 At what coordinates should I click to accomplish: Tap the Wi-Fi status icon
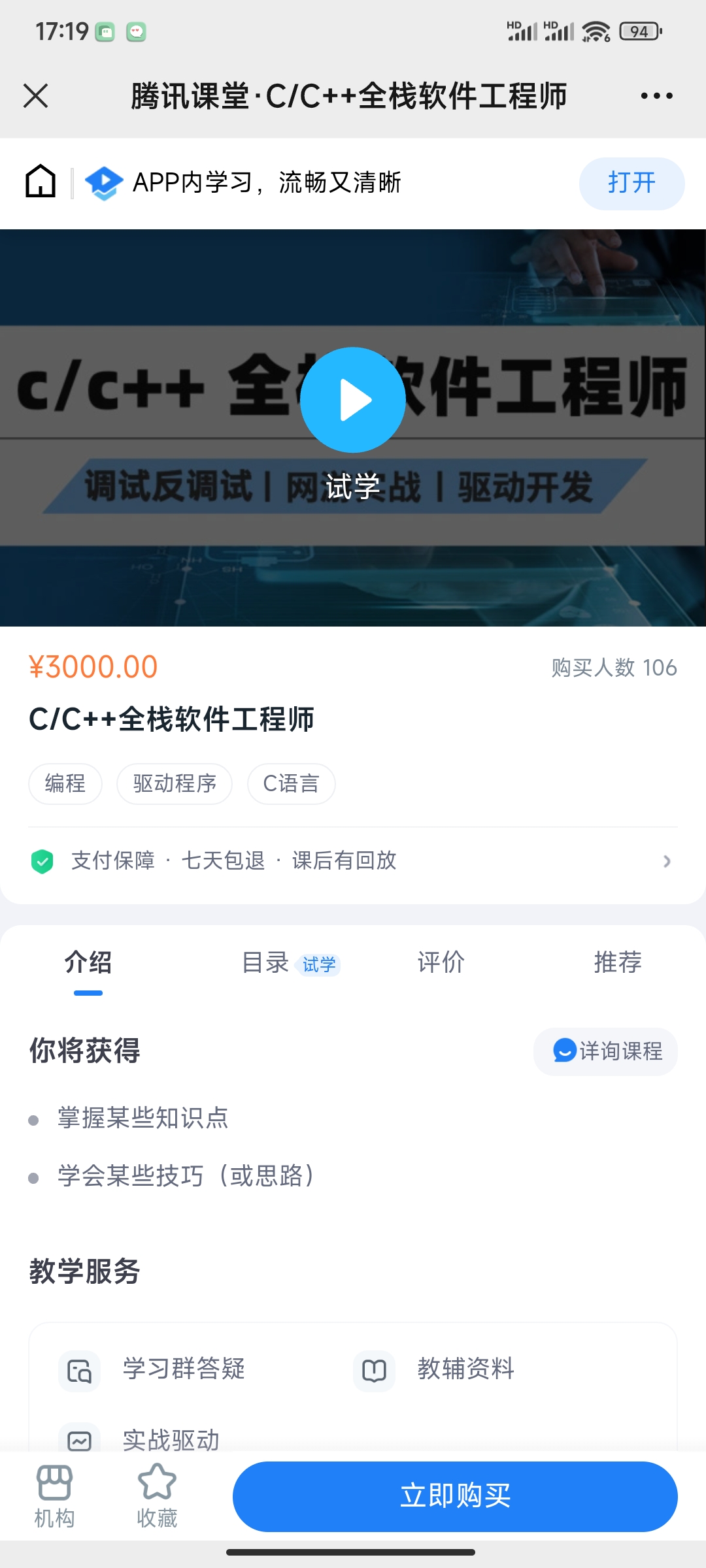click(x=594, y=29)
